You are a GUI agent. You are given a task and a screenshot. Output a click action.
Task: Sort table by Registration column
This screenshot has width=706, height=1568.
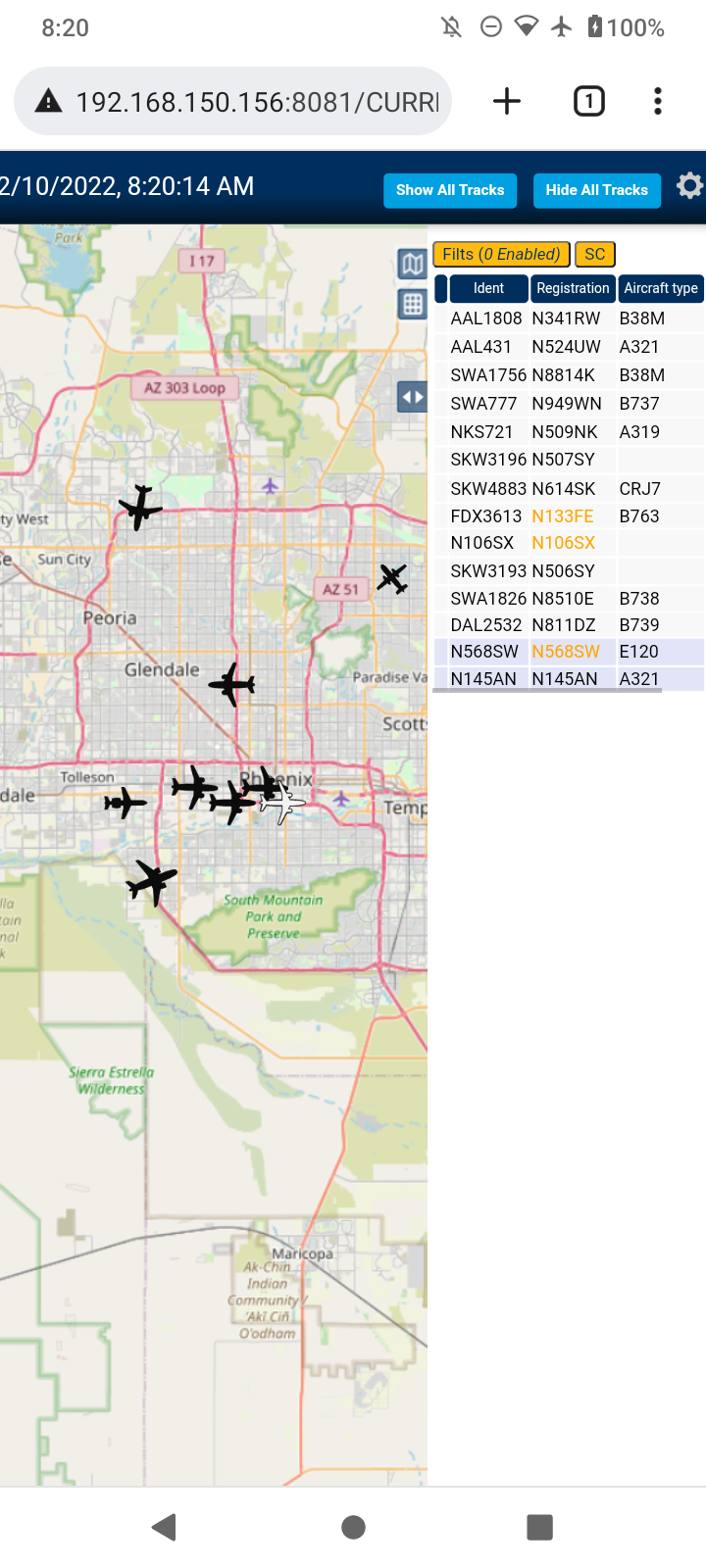point(573,288)
